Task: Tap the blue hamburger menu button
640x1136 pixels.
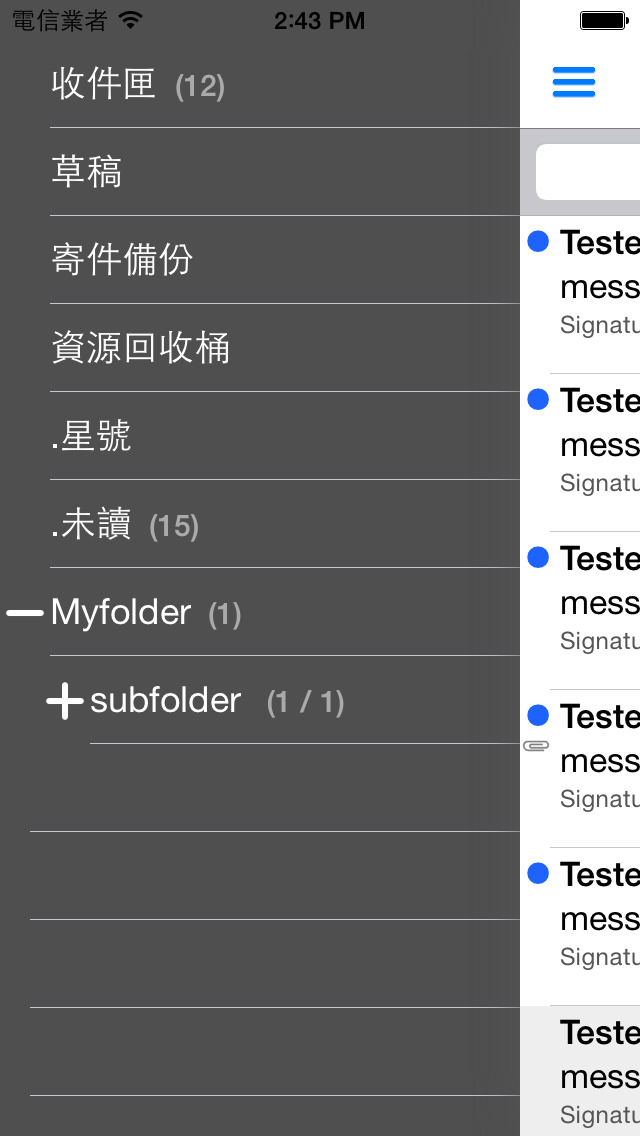Action: click(574, 82)
